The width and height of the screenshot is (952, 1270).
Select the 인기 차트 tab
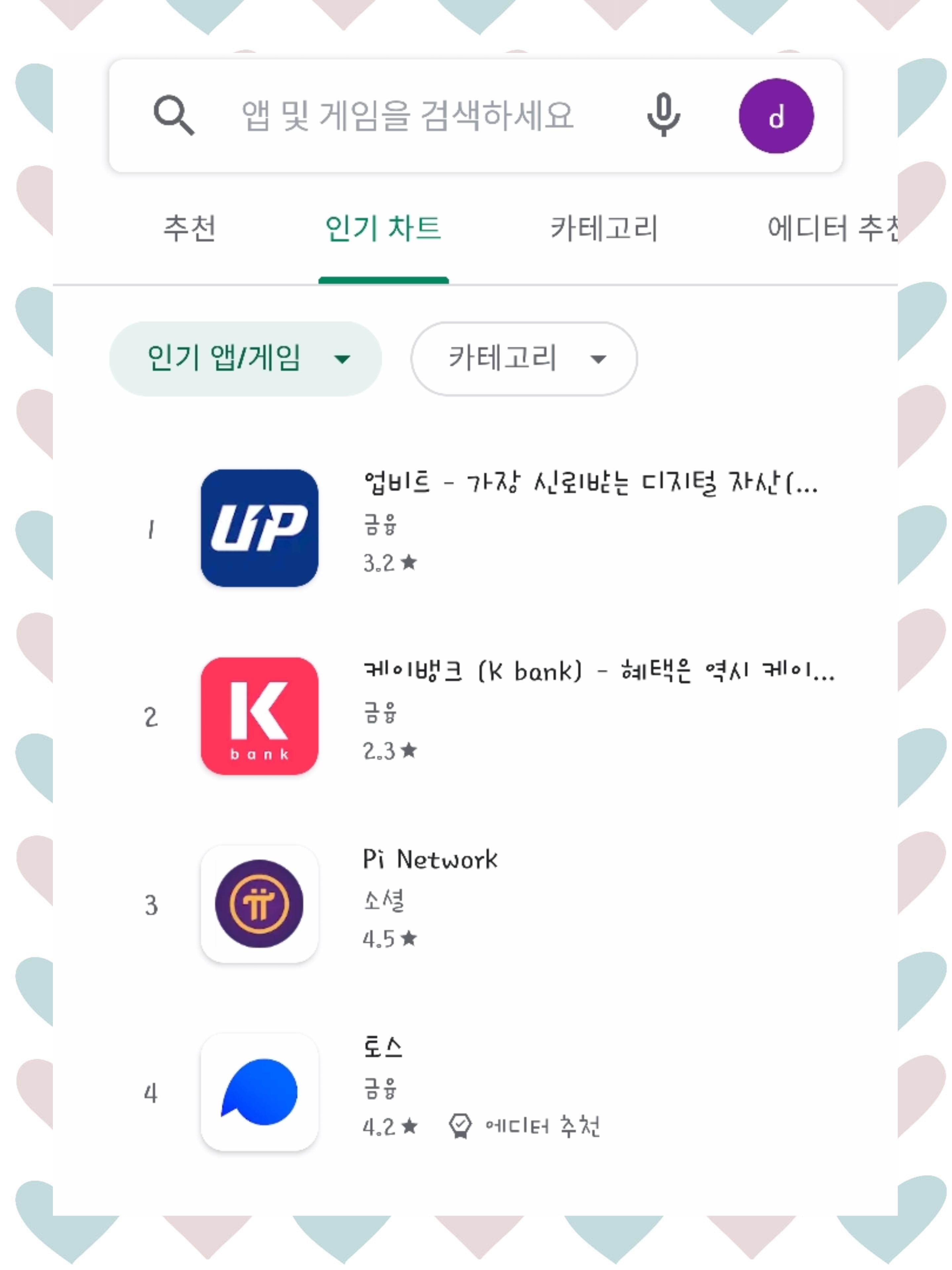coord(383,229)
